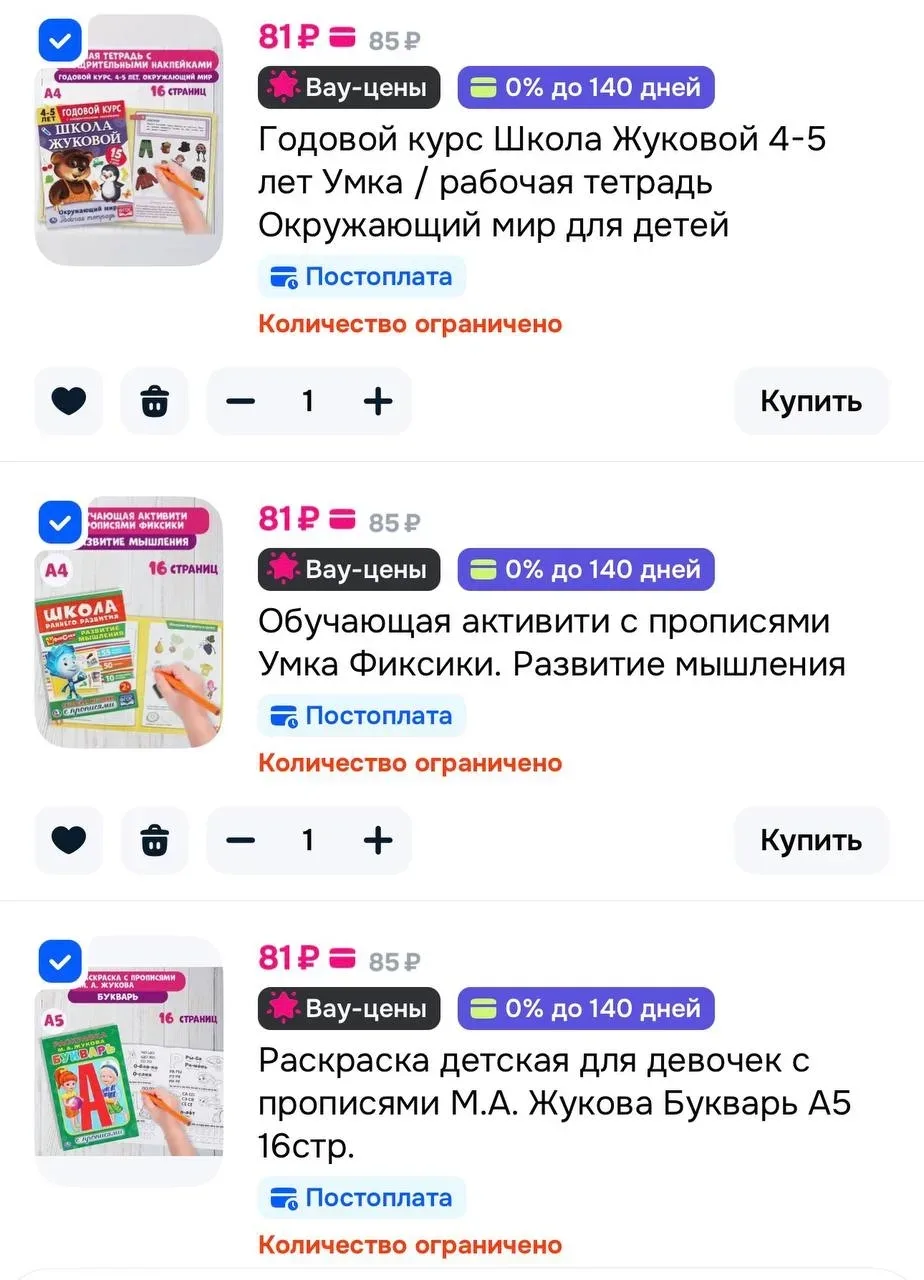Deselect the Умка Фиксики item checkbox
Image resolution: width=924 pixels, height=1280 pixels.
60,522
